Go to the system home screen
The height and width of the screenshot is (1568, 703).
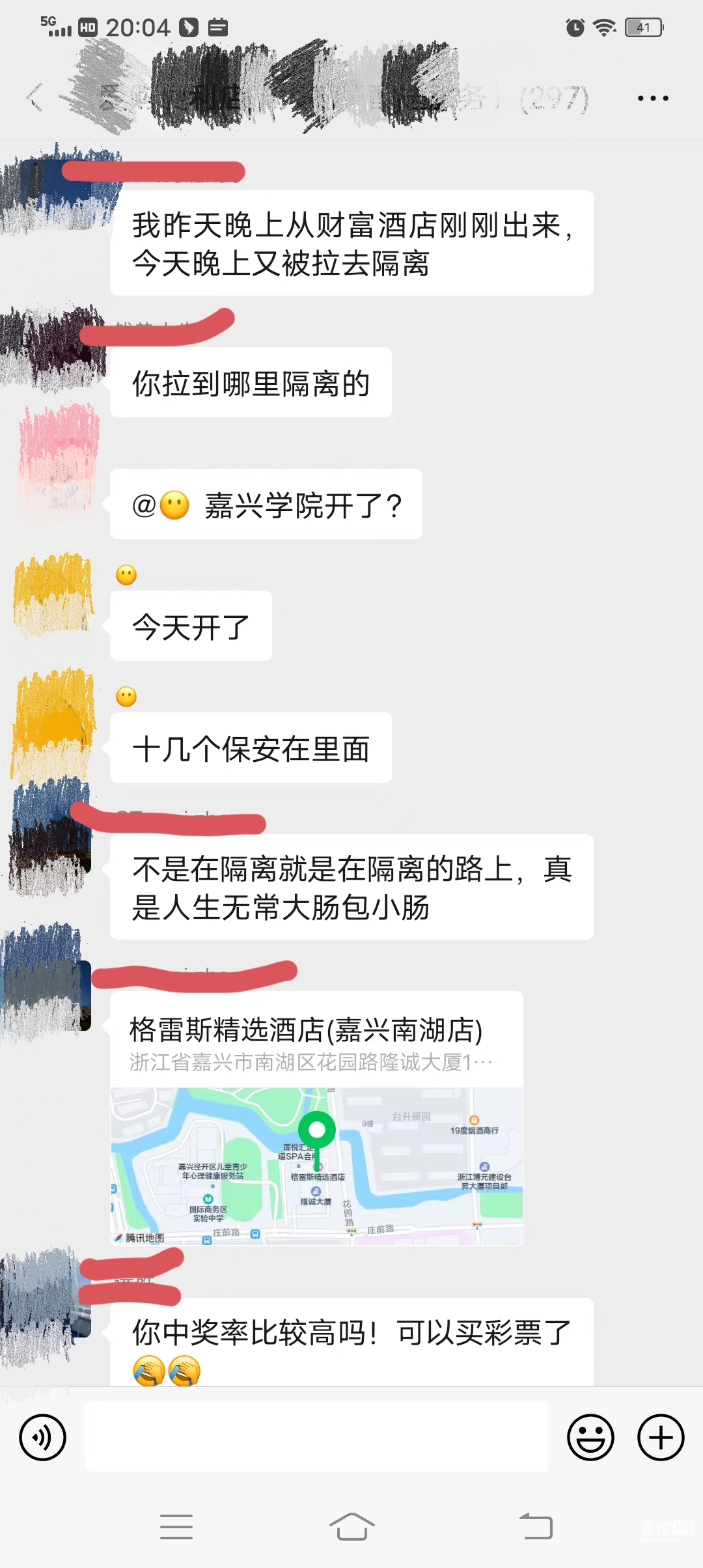[x=351, y=1527]
